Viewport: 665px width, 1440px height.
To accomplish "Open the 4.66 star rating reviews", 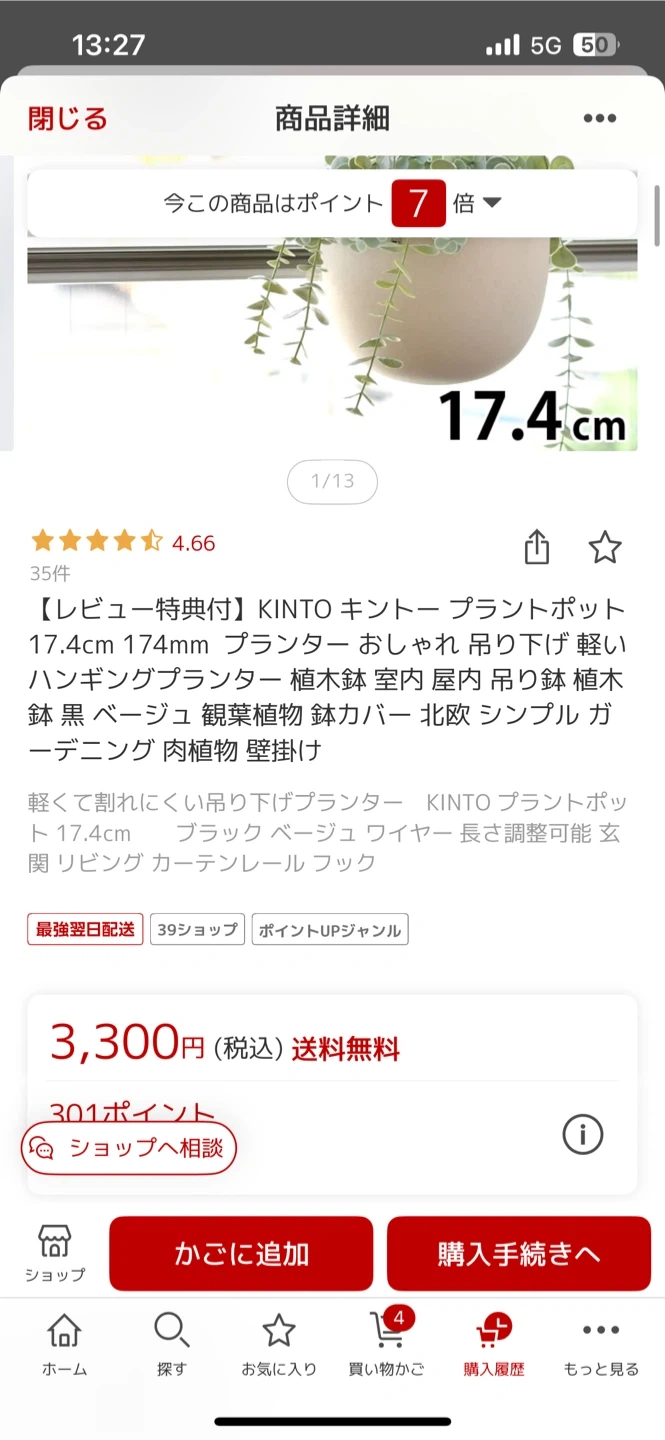I will (123, 543).
